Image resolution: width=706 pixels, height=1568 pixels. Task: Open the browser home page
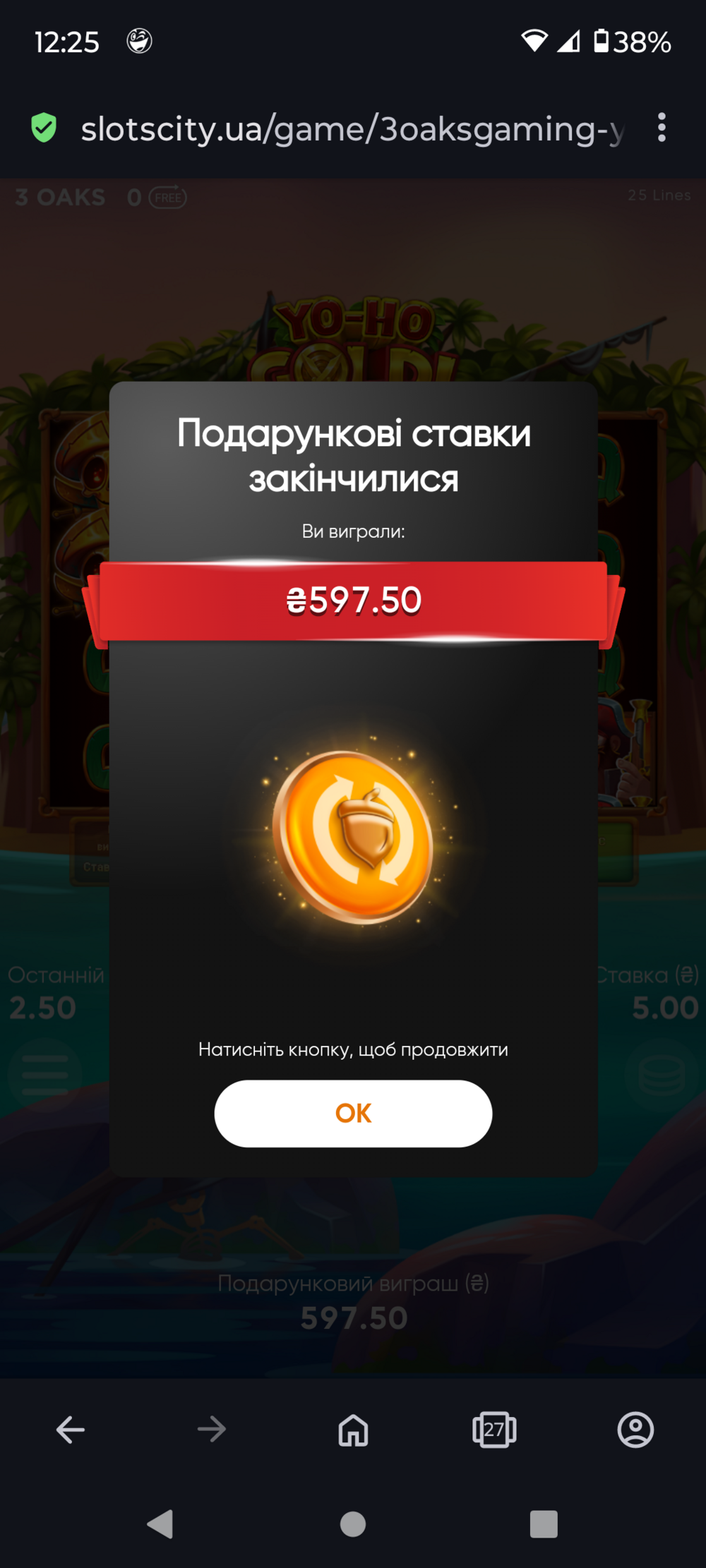353,1430
